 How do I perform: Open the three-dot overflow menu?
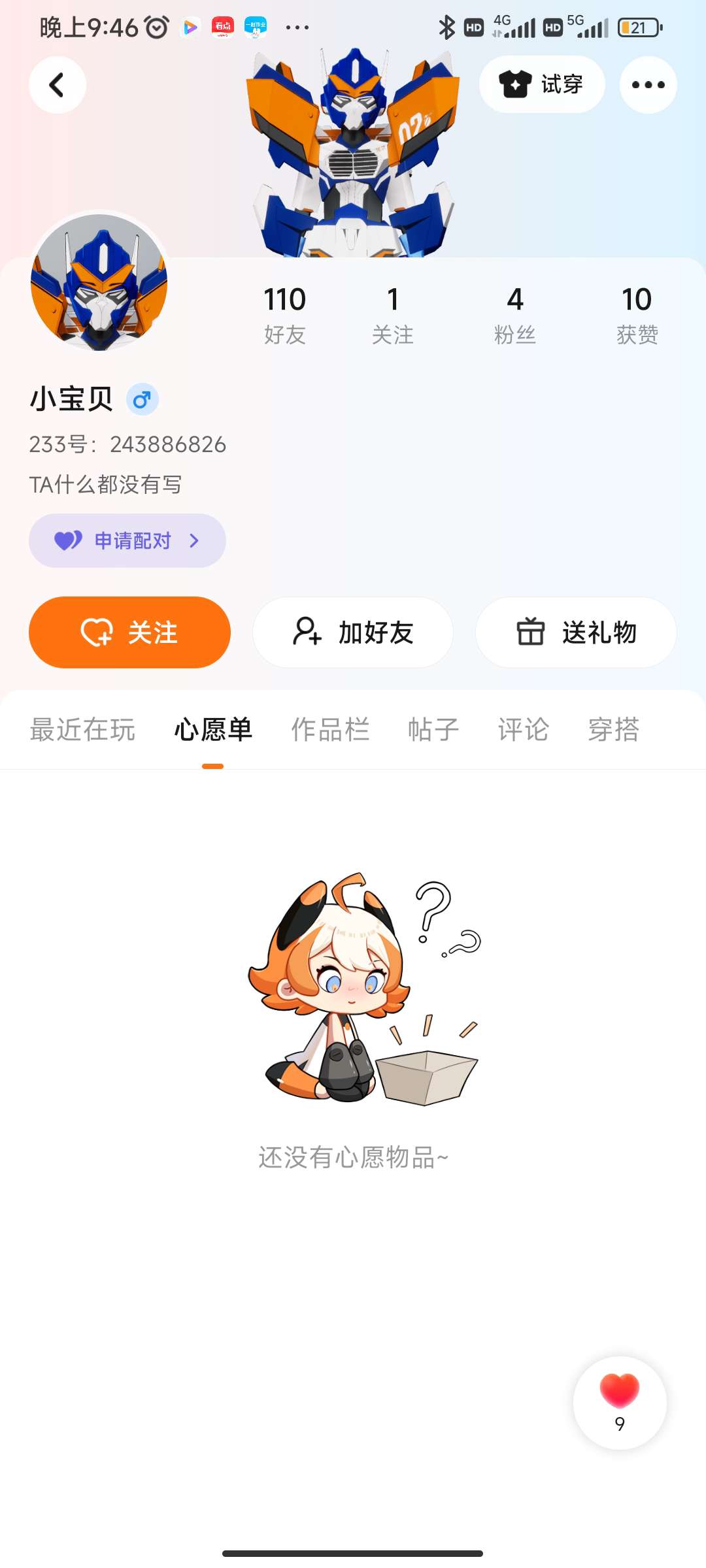tap(648, 85)
